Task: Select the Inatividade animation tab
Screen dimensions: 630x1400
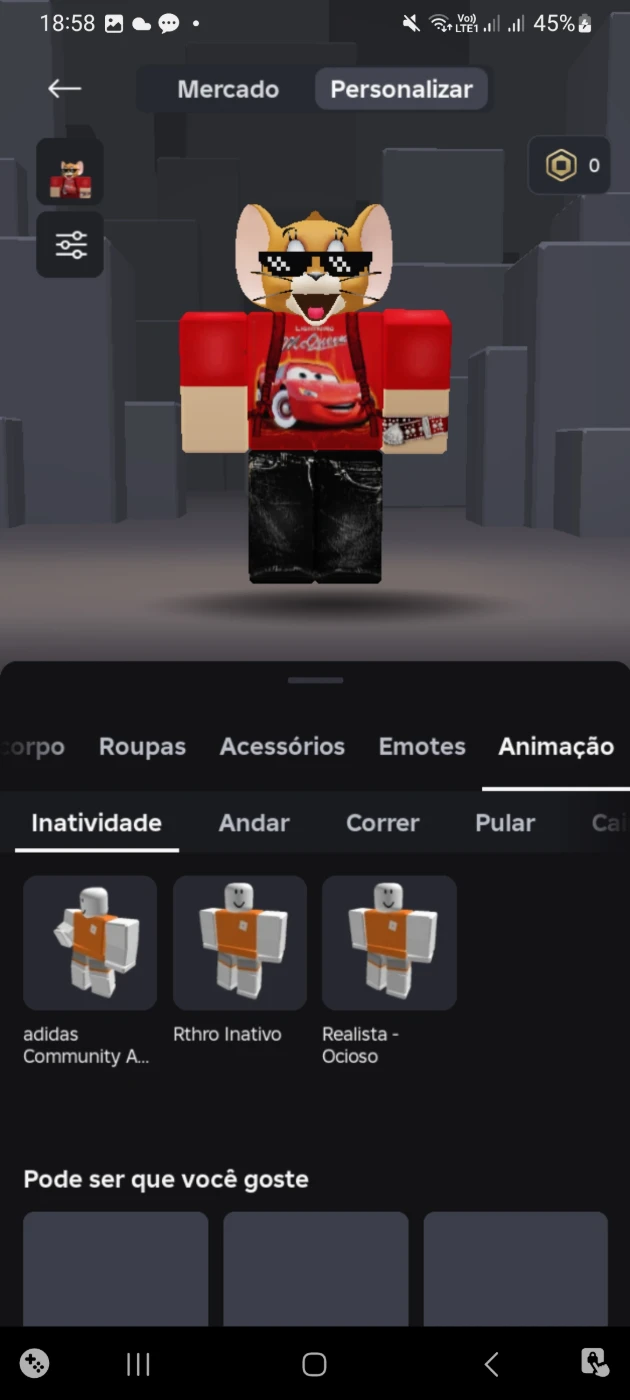Action: (x=96, y=823)
